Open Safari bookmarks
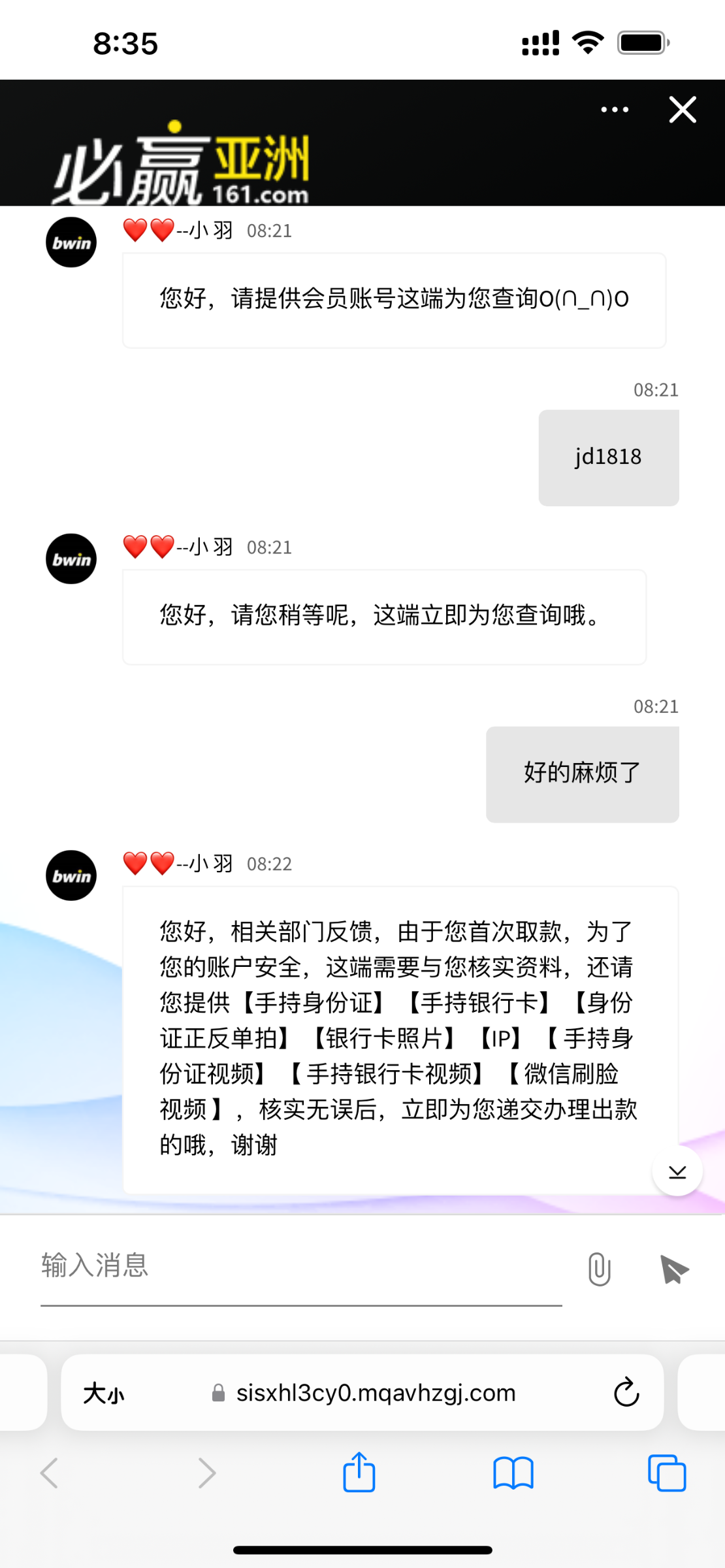Viewport: 725px width, 1568px height. pos(513,1473)
